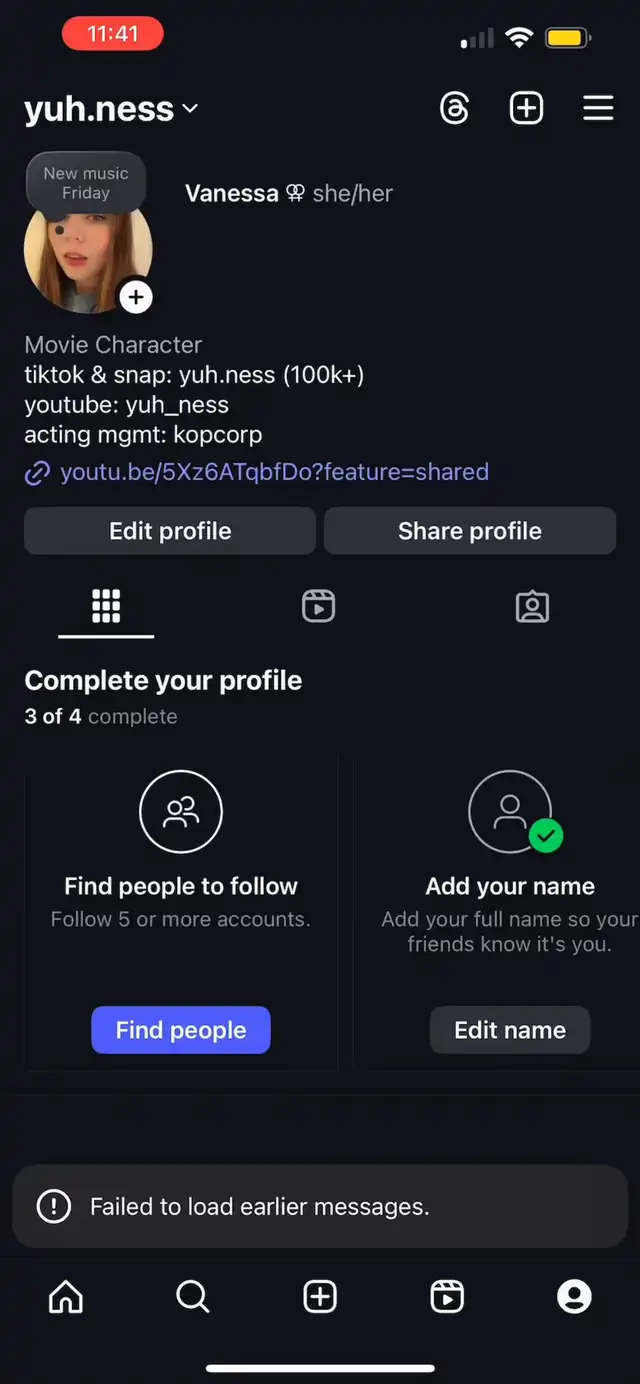Tap the Share profile button
Viewport: 640px width, 1384px height.
point(470,531)
